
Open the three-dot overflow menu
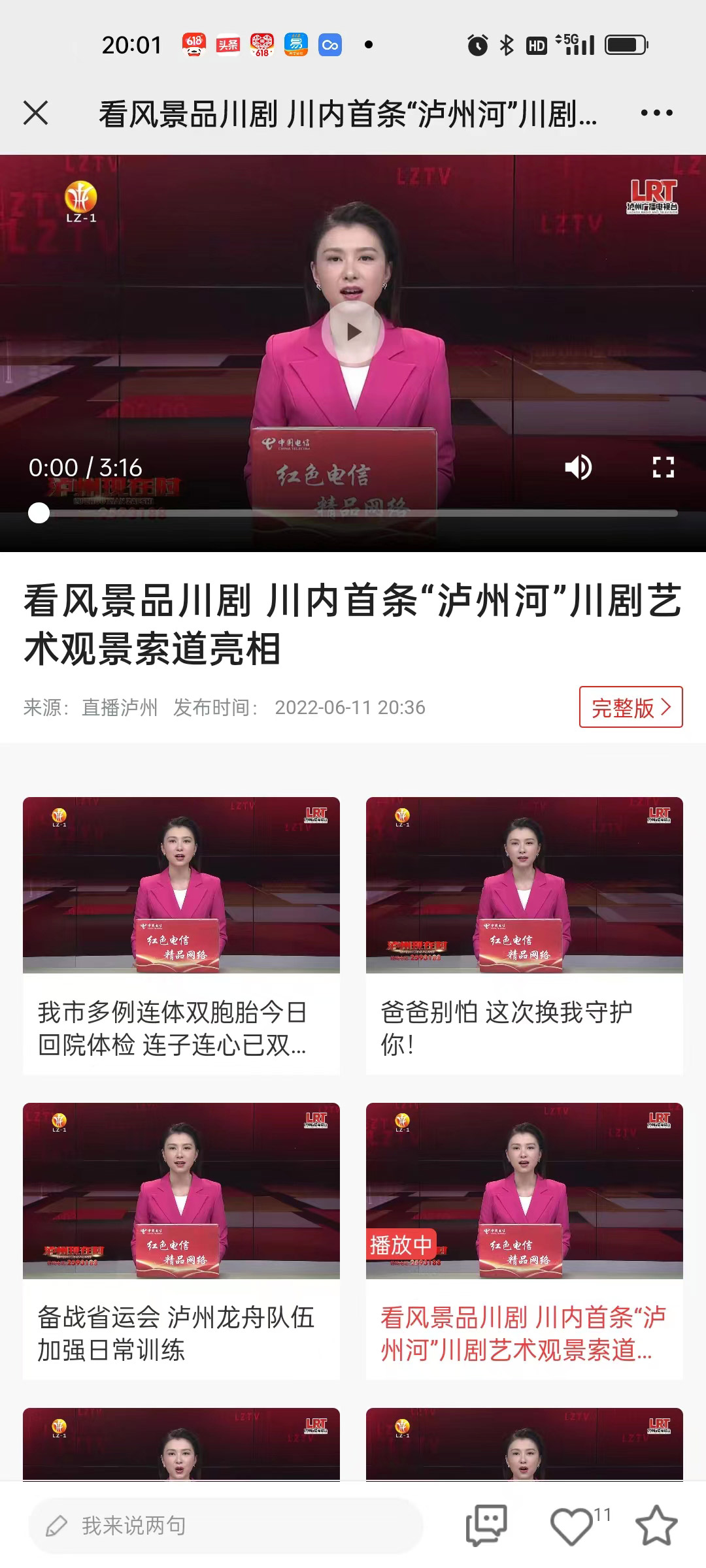[656, 113]
